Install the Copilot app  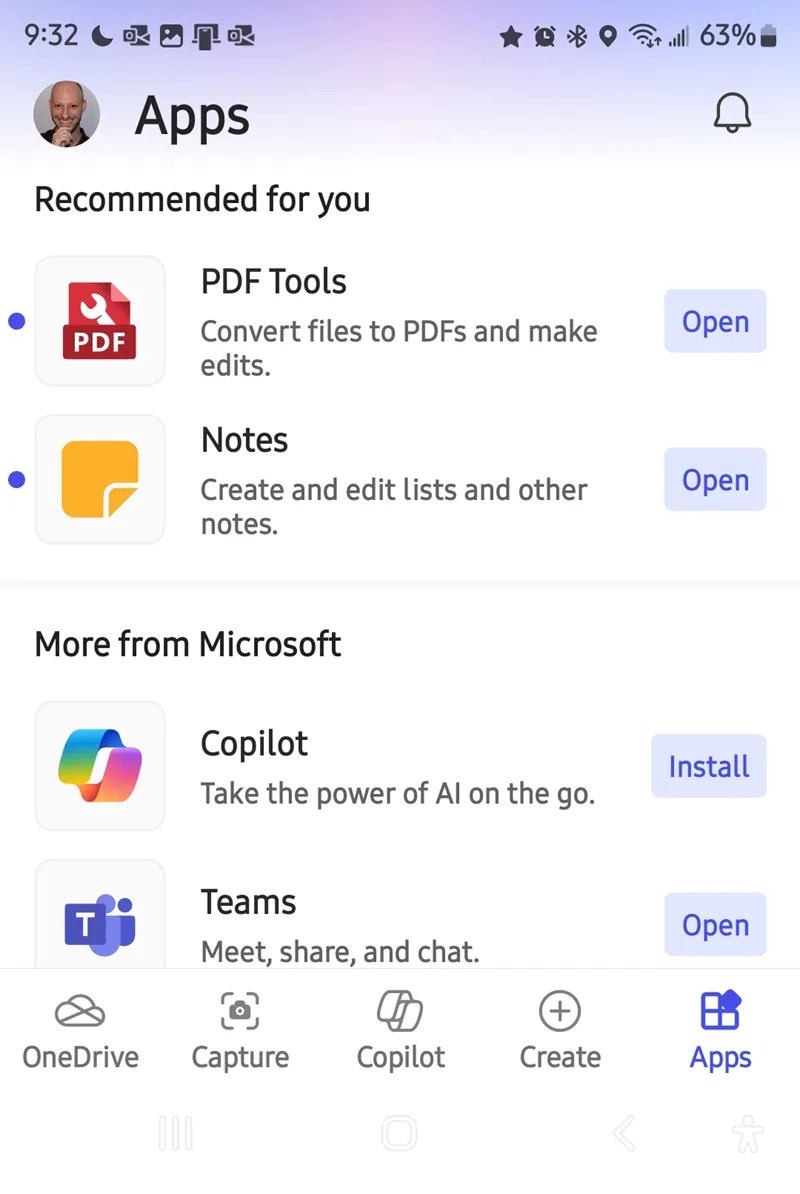click(x=708, y=766)
